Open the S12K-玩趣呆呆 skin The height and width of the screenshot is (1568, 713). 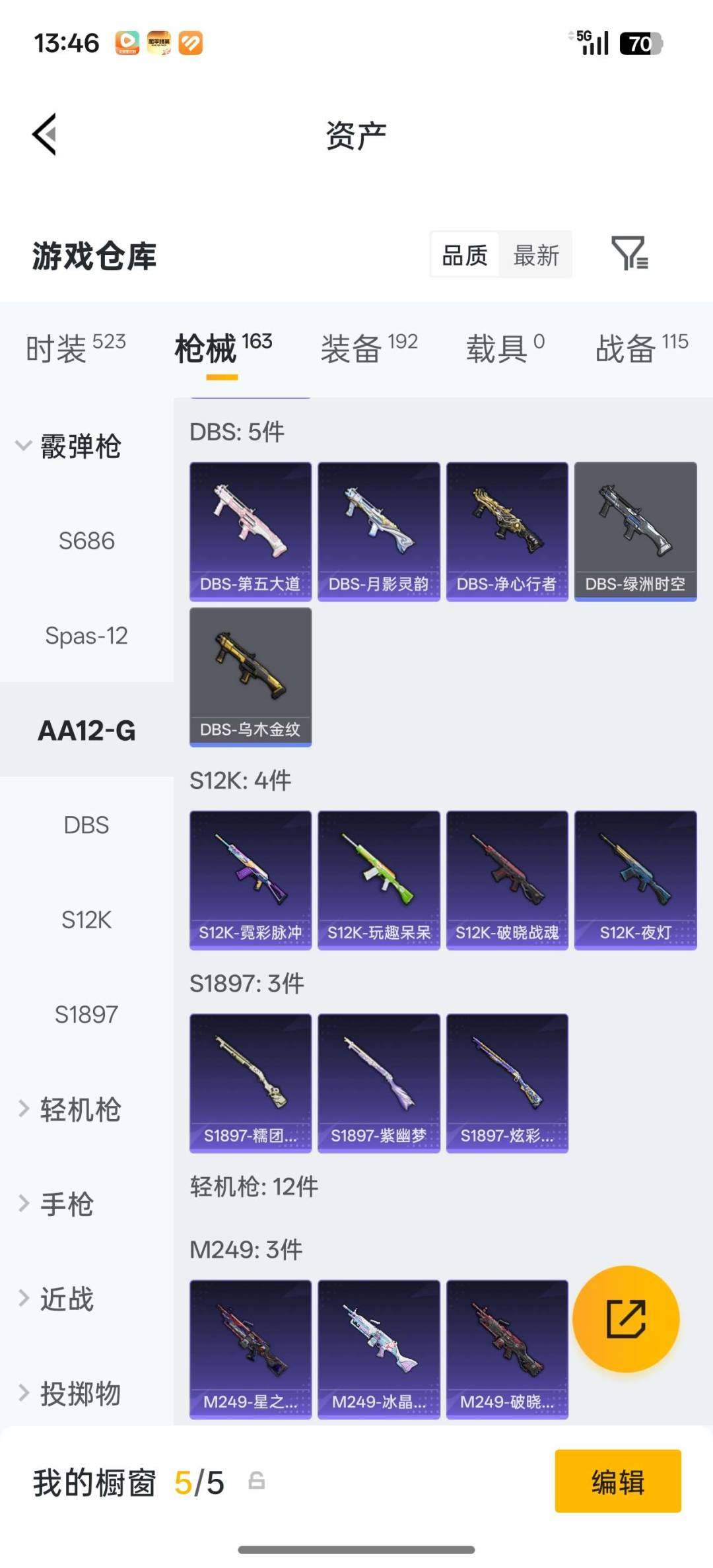pyautogui.click(x=378, y=879)
